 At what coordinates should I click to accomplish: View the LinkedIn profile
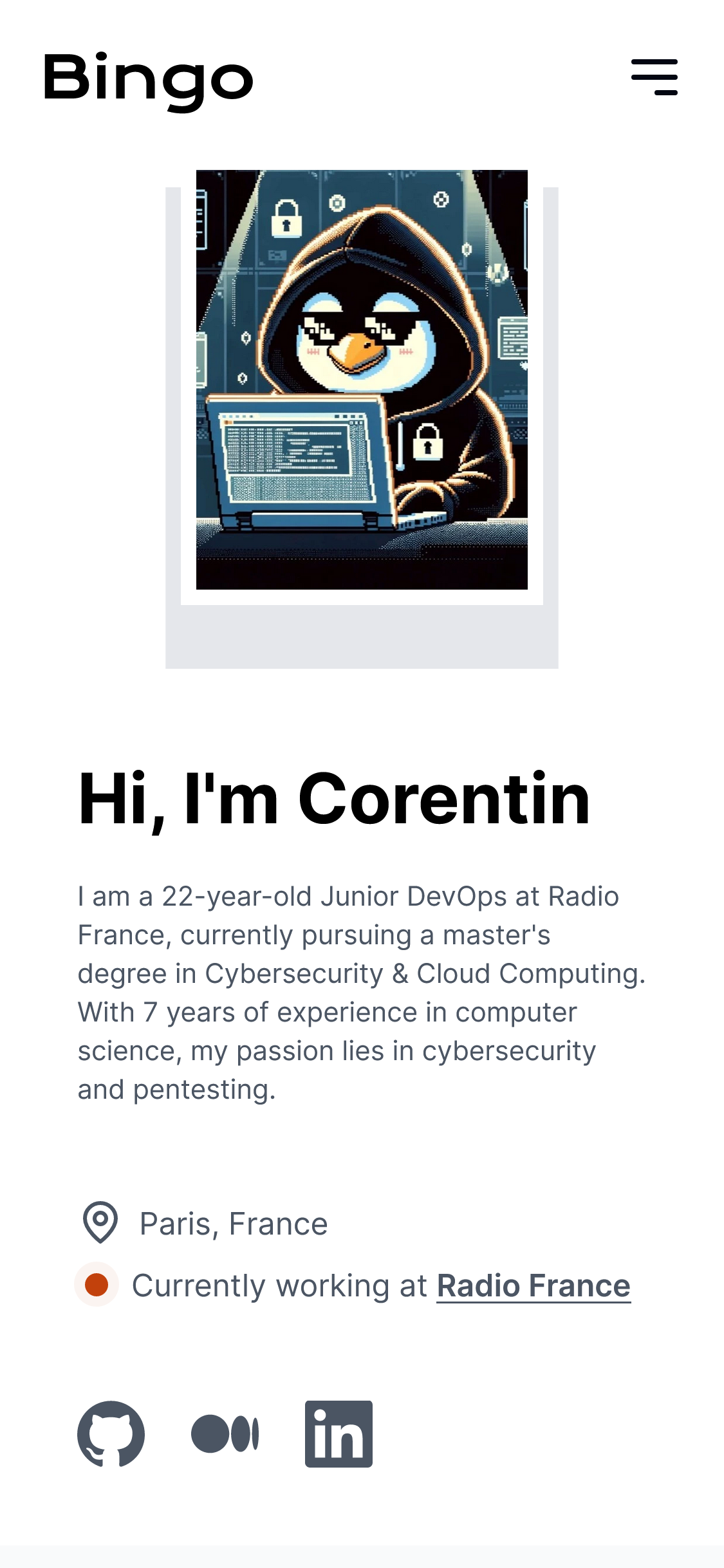pos(339,1434)
